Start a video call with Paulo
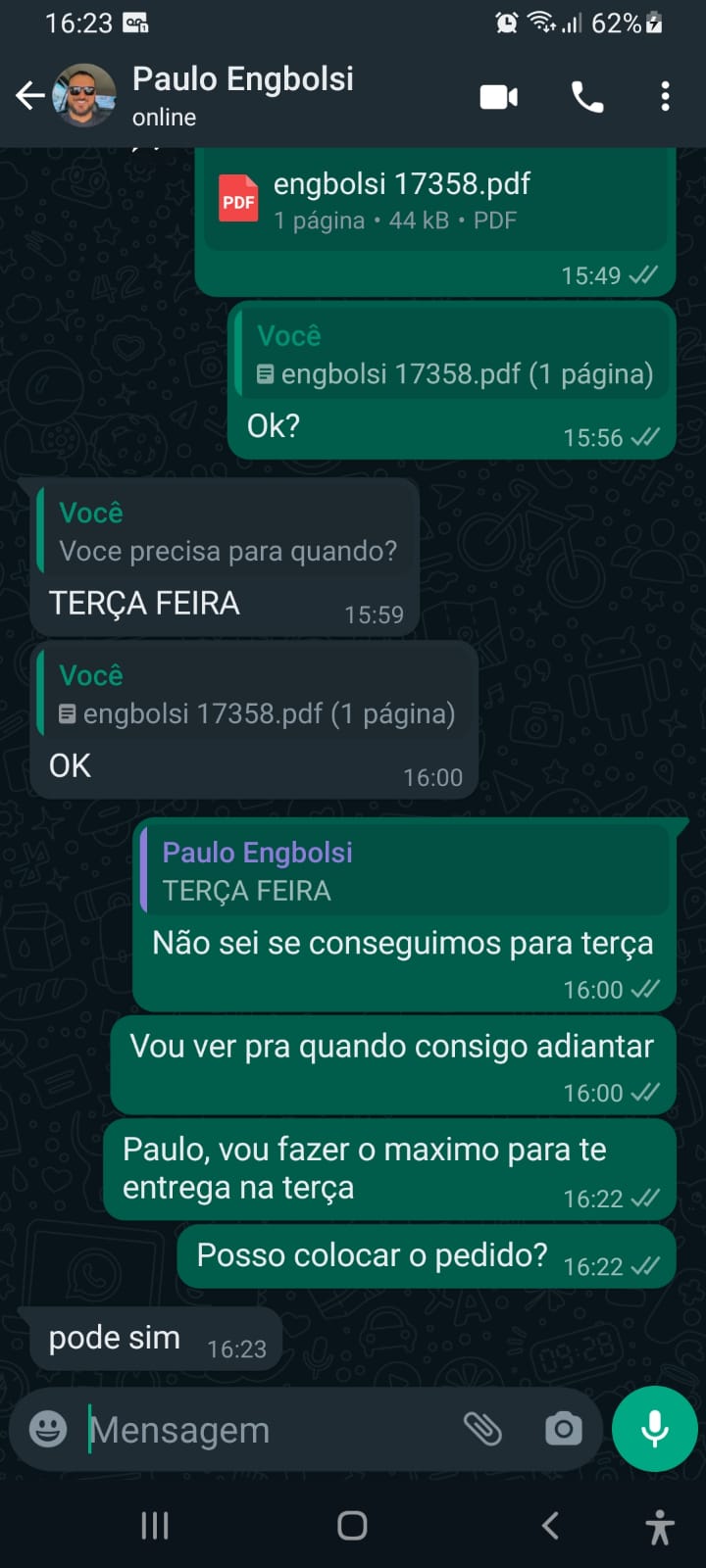 click(x=498, y=97)
